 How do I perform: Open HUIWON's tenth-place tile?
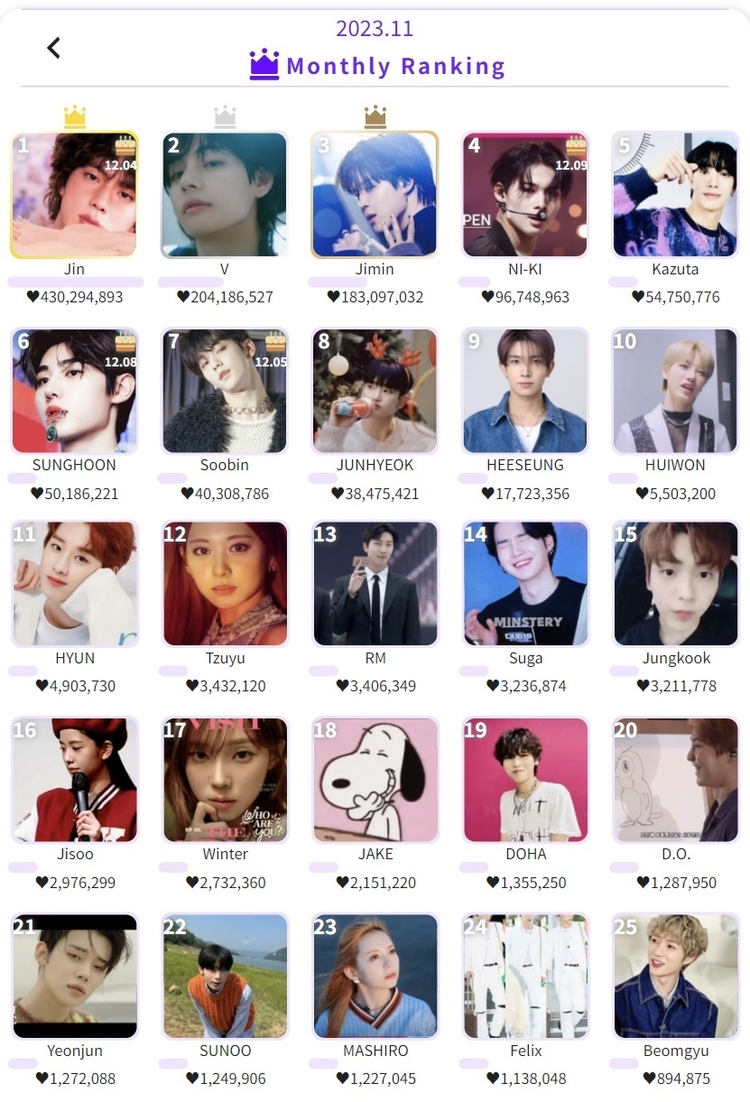click(675, 391)
